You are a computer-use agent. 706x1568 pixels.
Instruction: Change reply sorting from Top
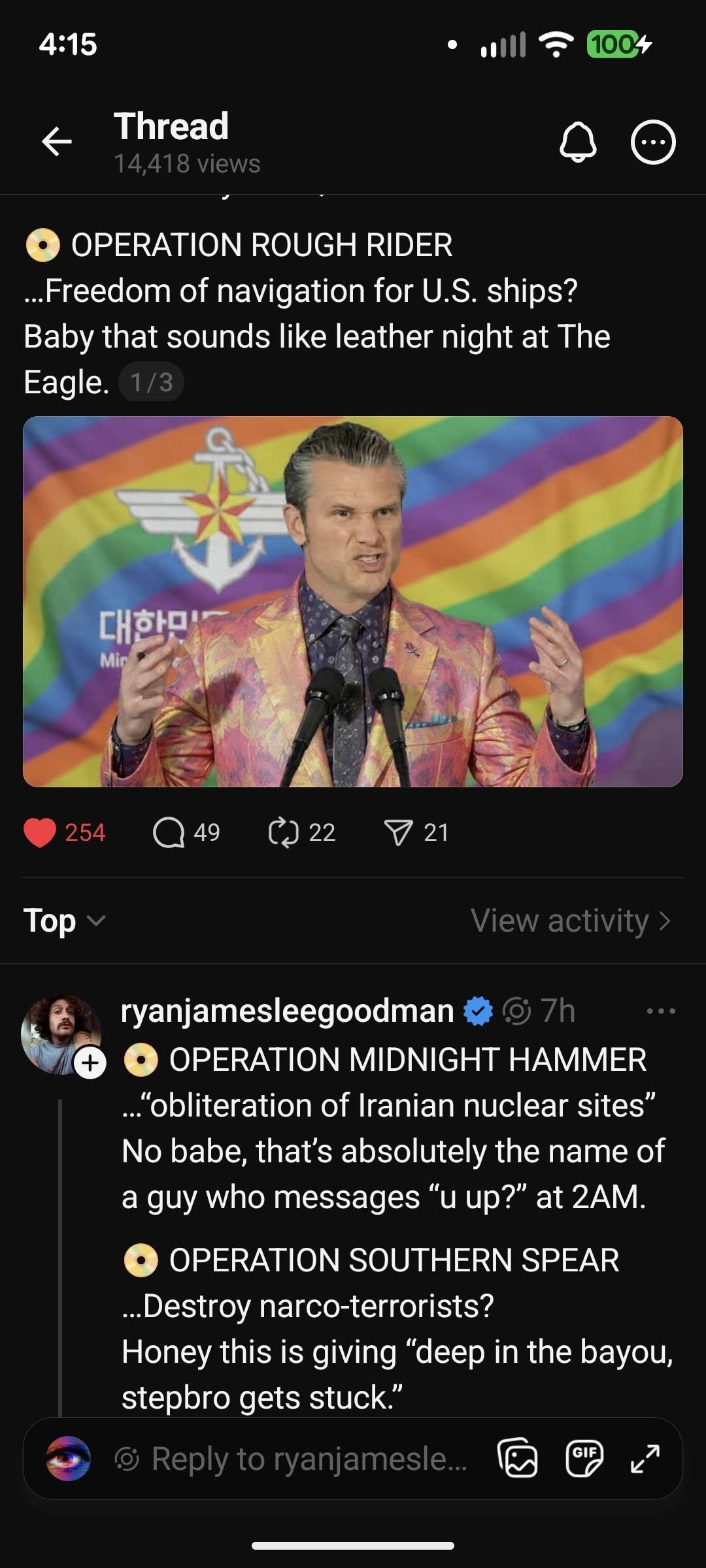64,921
